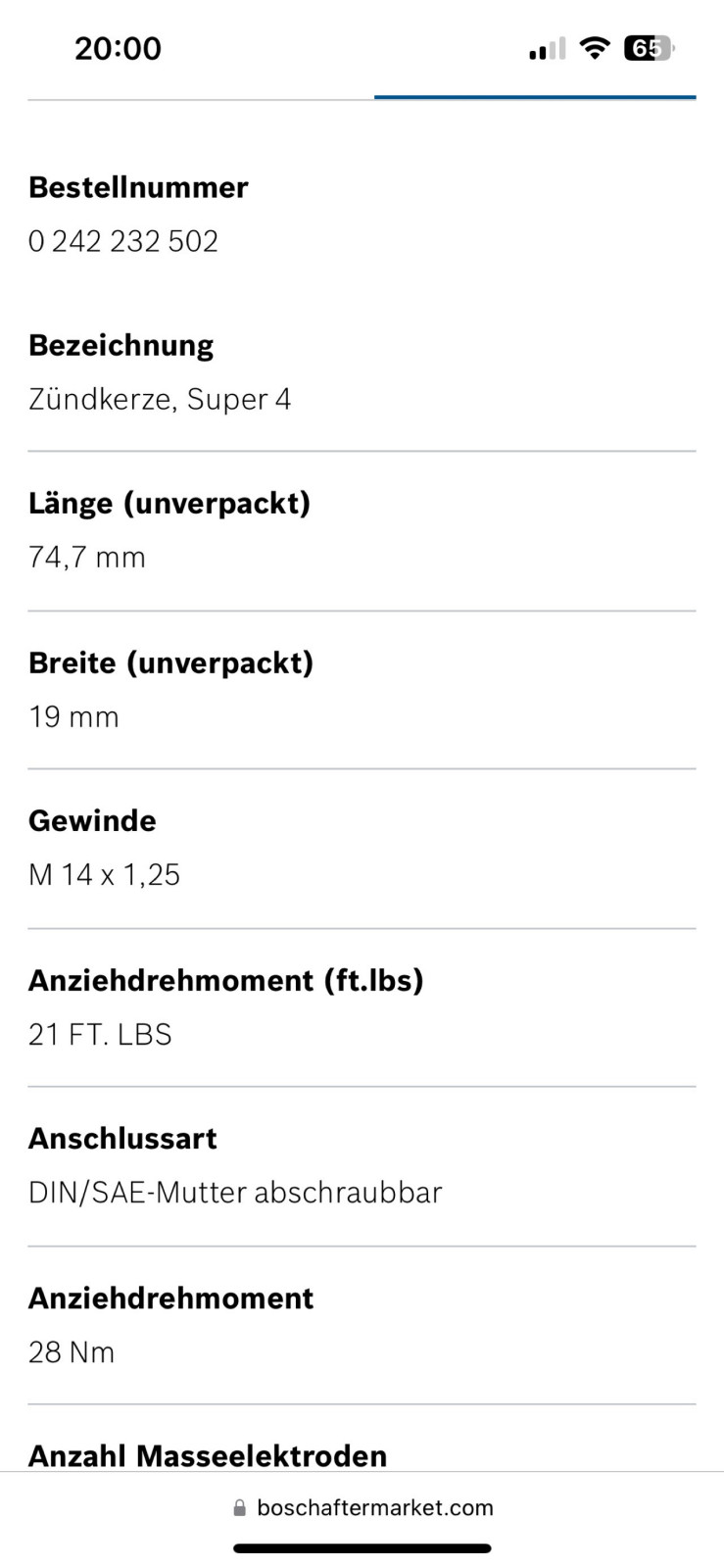
Task: Tap the Bezeichnung heading
Action: (121, 345)
